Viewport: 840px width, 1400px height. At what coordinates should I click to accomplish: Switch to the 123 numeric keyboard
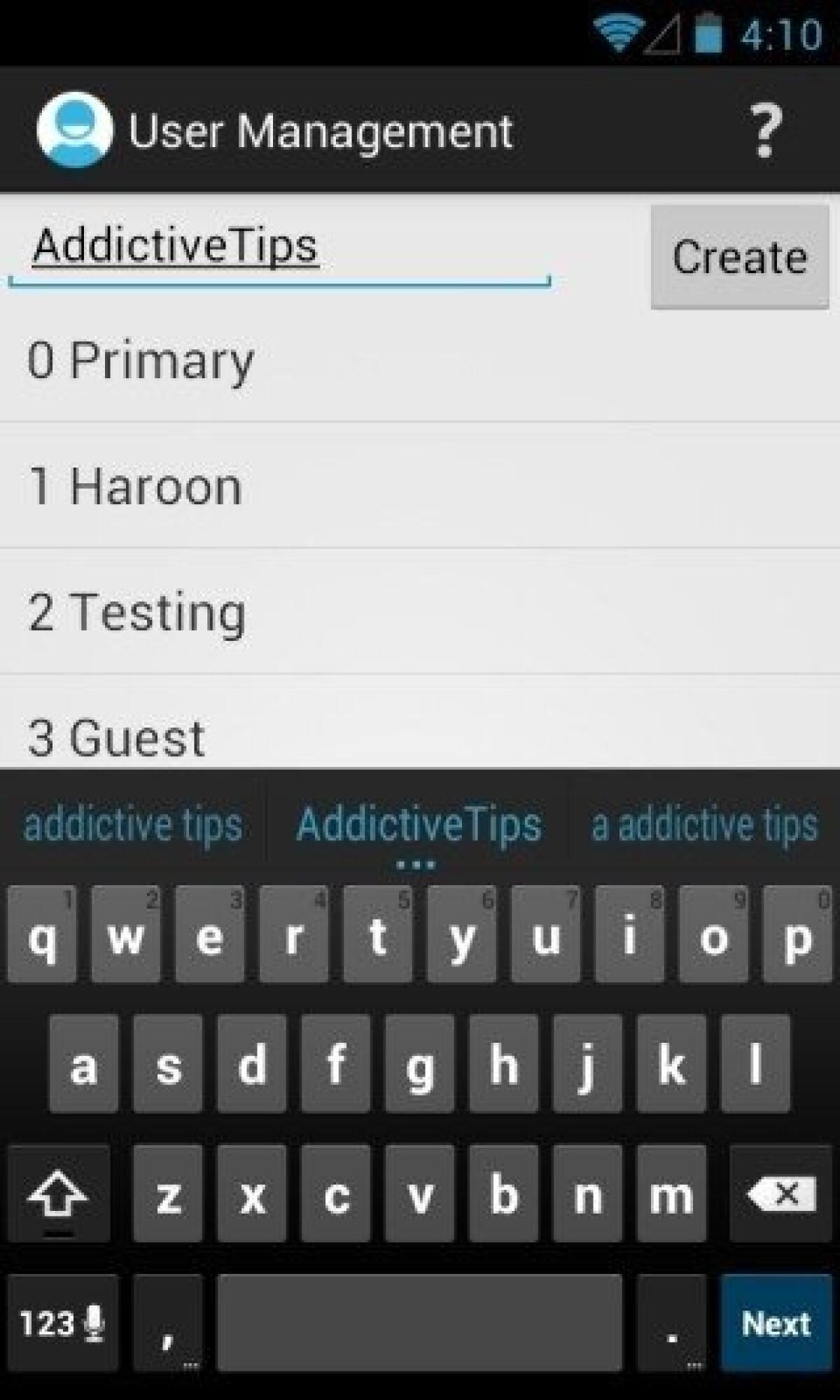(x=62, y=1324)
